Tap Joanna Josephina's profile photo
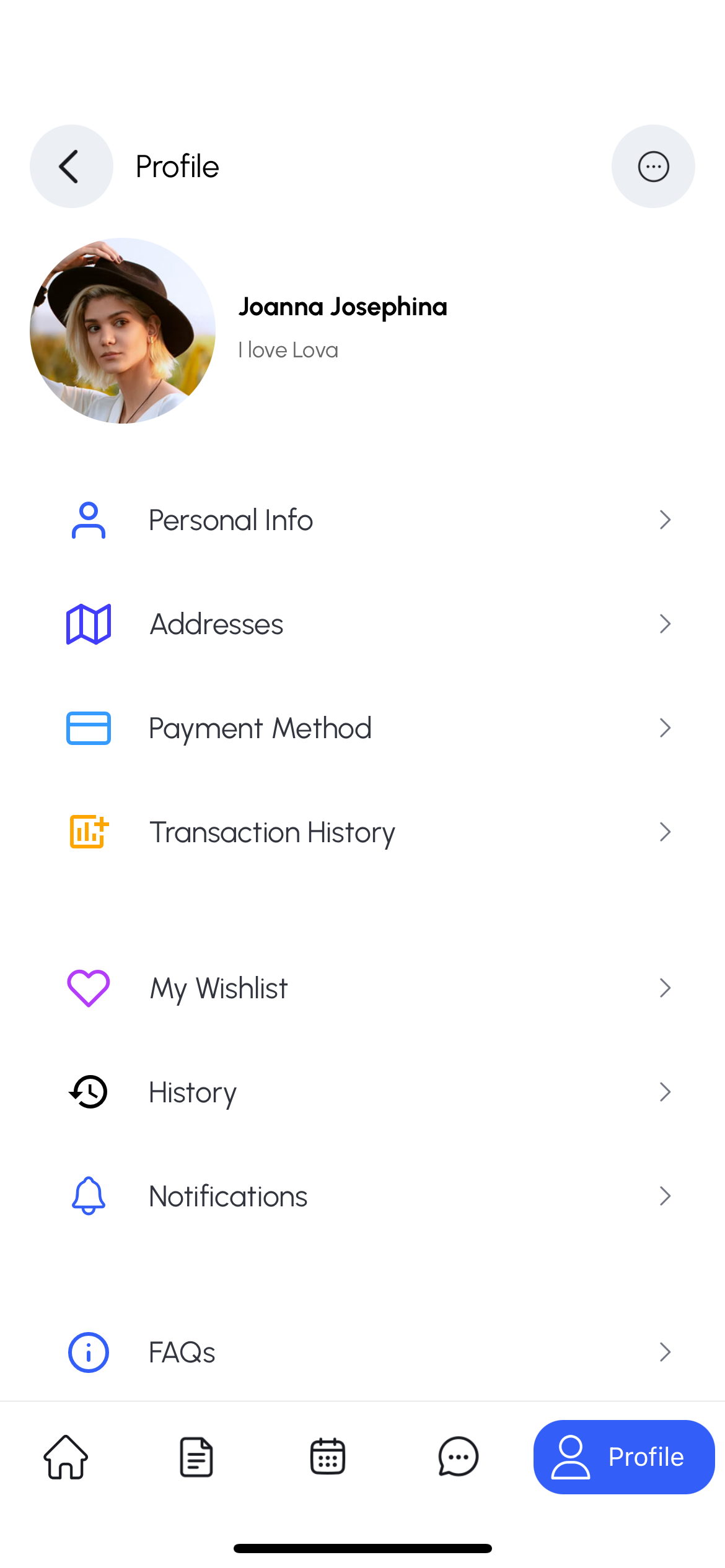This screenshot has height=1568, width=725. 123,331
